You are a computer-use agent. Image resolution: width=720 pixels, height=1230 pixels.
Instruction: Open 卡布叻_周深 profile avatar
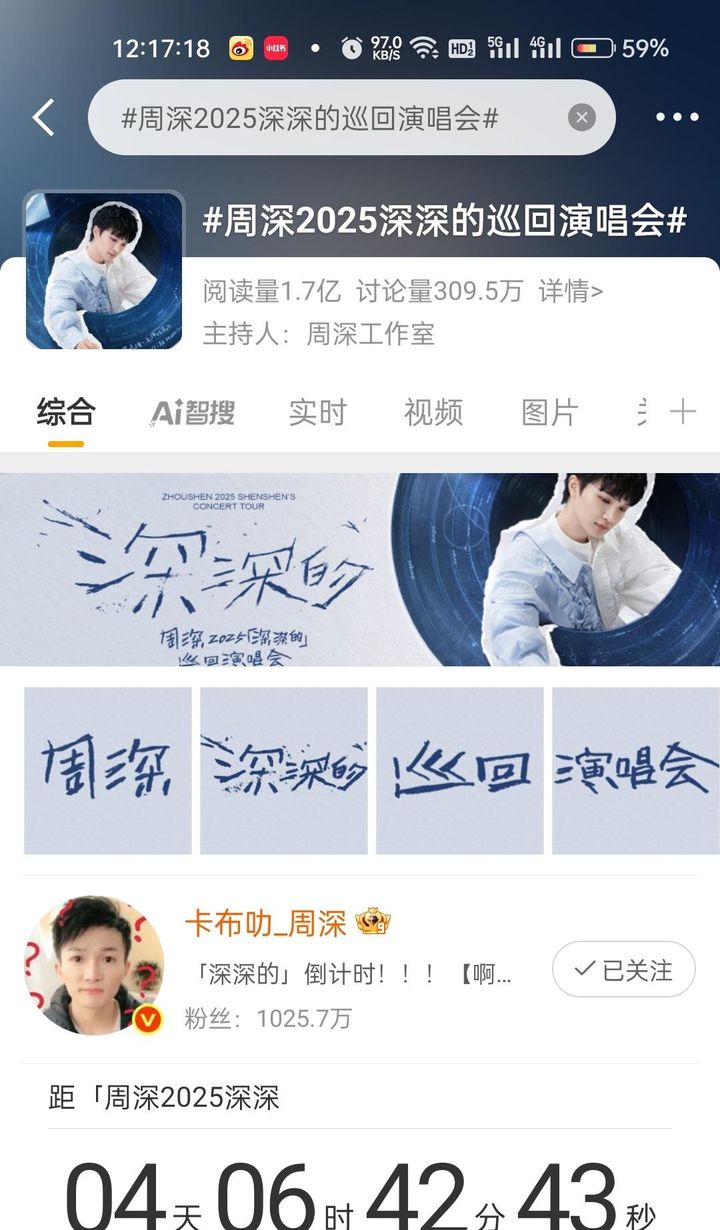click(94, 965)
